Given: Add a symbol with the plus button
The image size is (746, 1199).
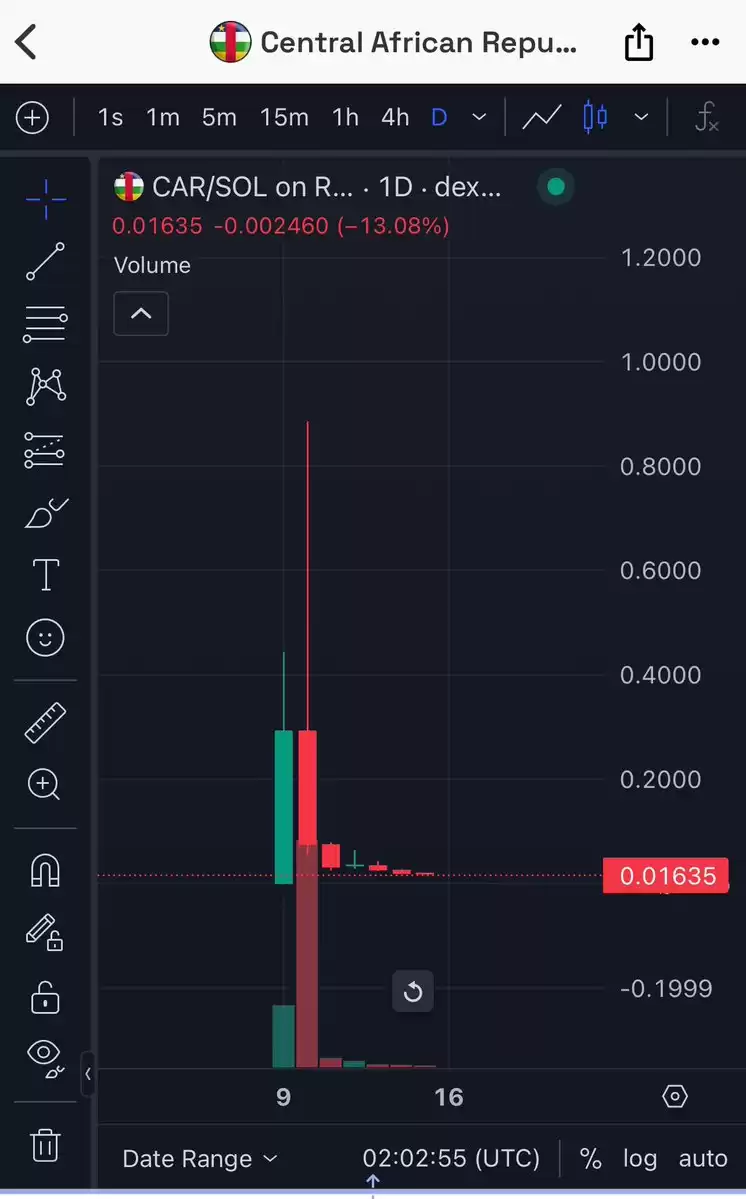Looking at the screenshot, I should tap(32, 118).
